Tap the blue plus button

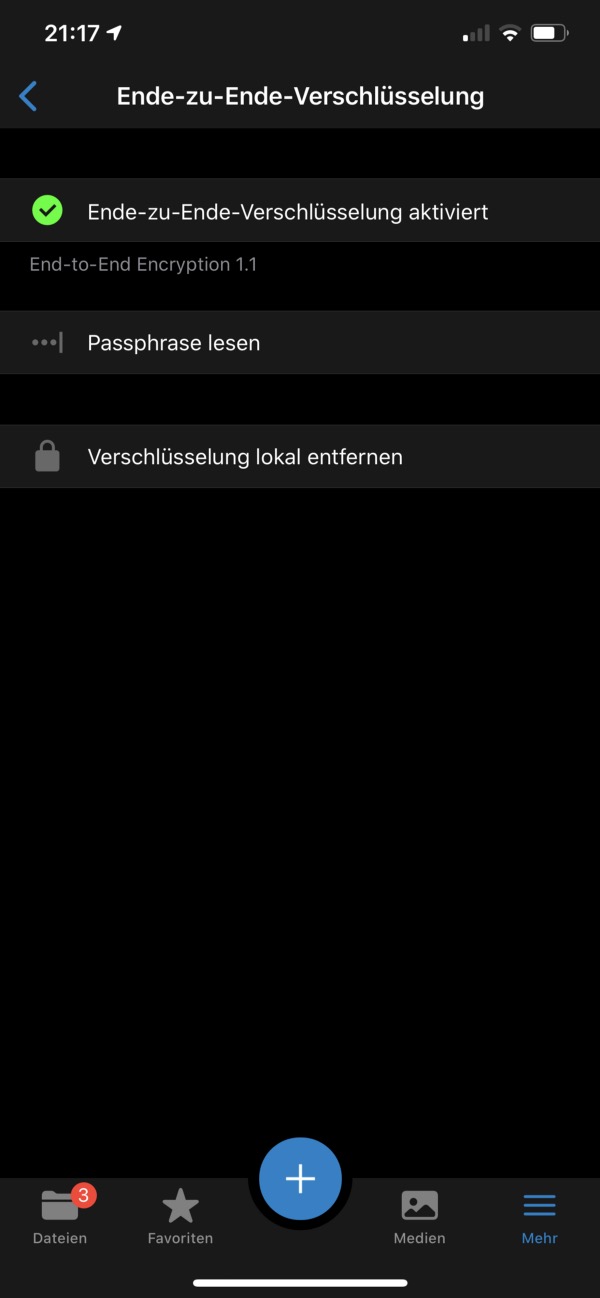tap(300, 1179)
